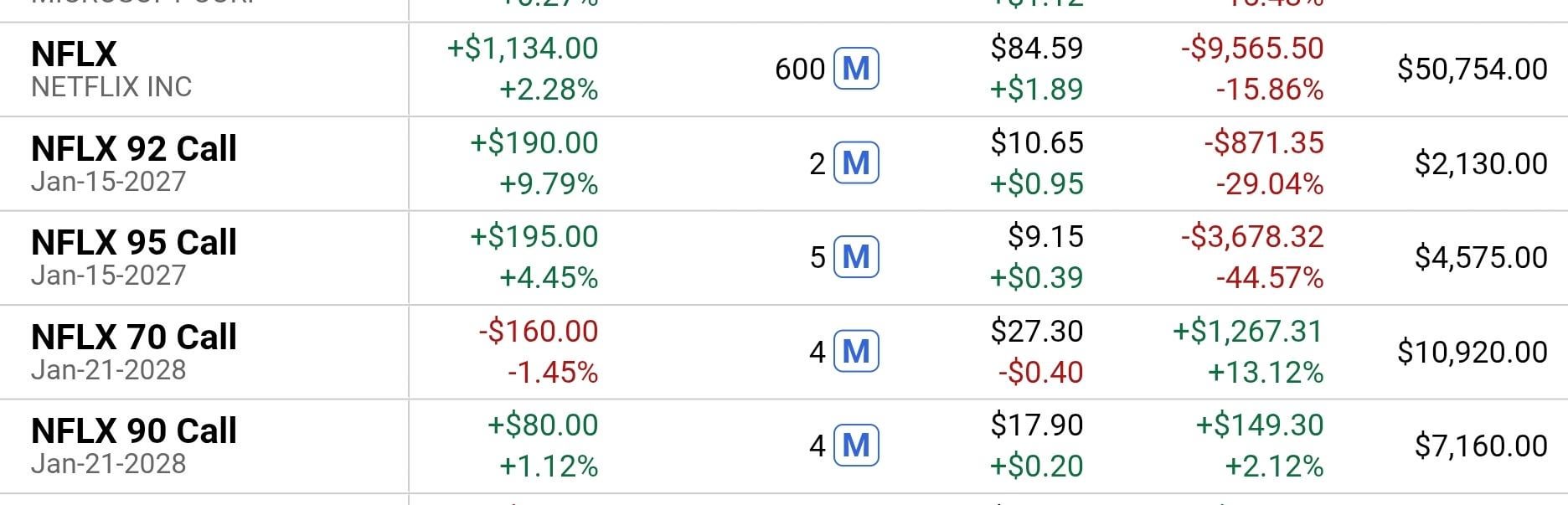Tap the M badge on NFLX 95 Call
This screenshot has height=505, width=1568.
click(856, 257)
